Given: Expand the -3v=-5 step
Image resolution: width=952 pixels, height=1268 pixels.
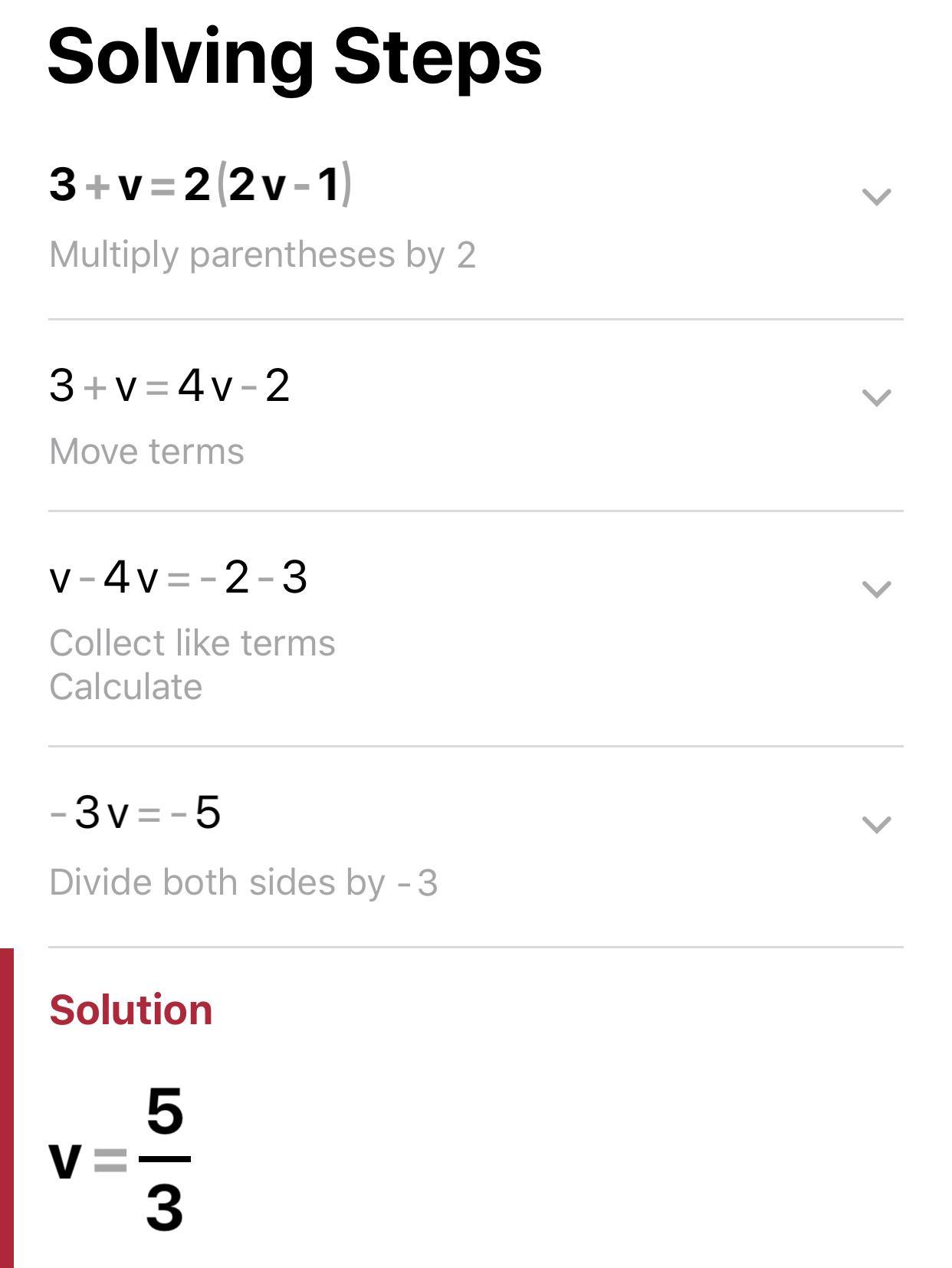Looking at the screenshot, I should (876, 824).
